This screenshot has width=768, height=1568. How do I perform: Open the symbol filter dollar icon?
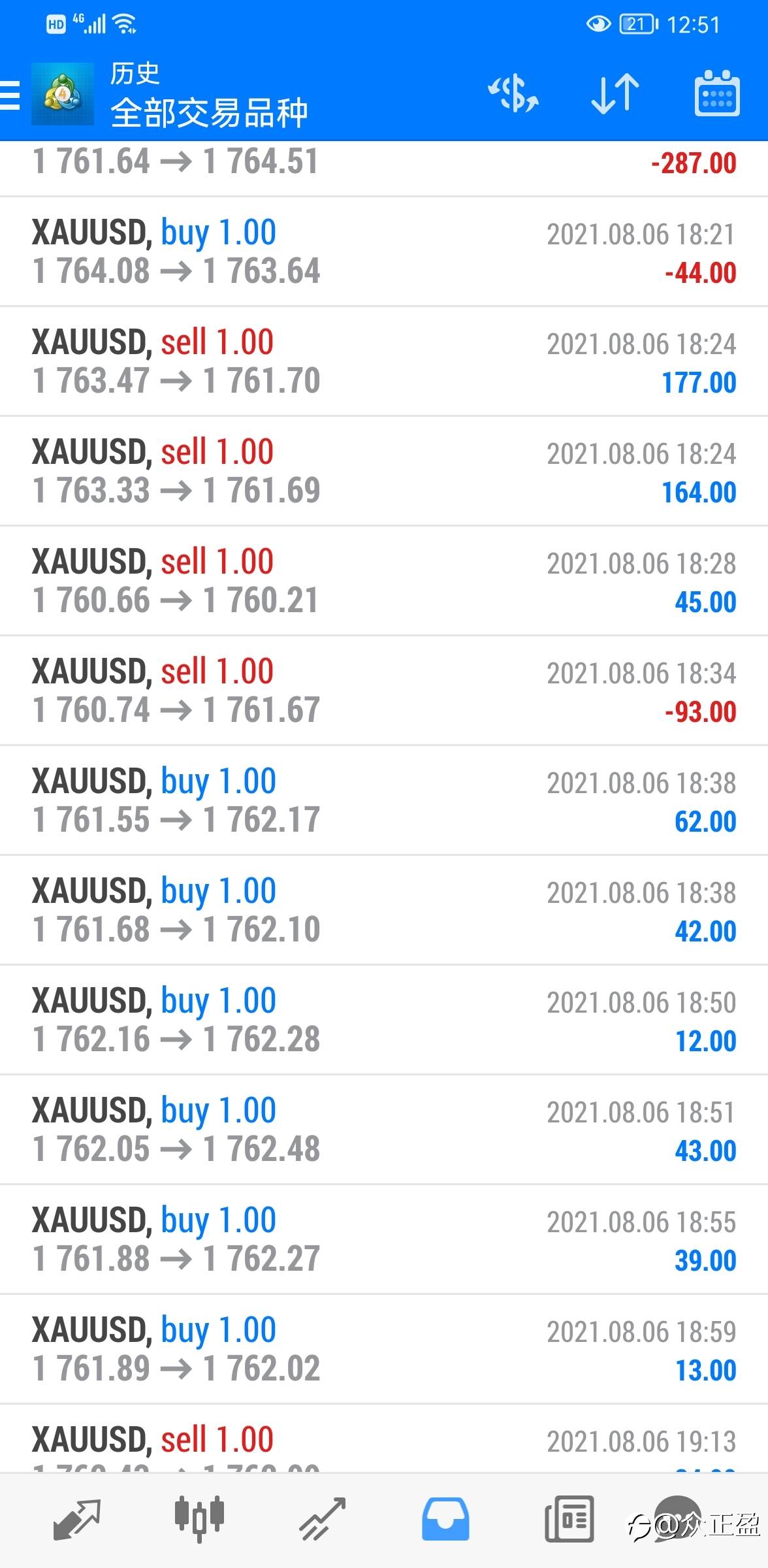(x=514, y=94)
